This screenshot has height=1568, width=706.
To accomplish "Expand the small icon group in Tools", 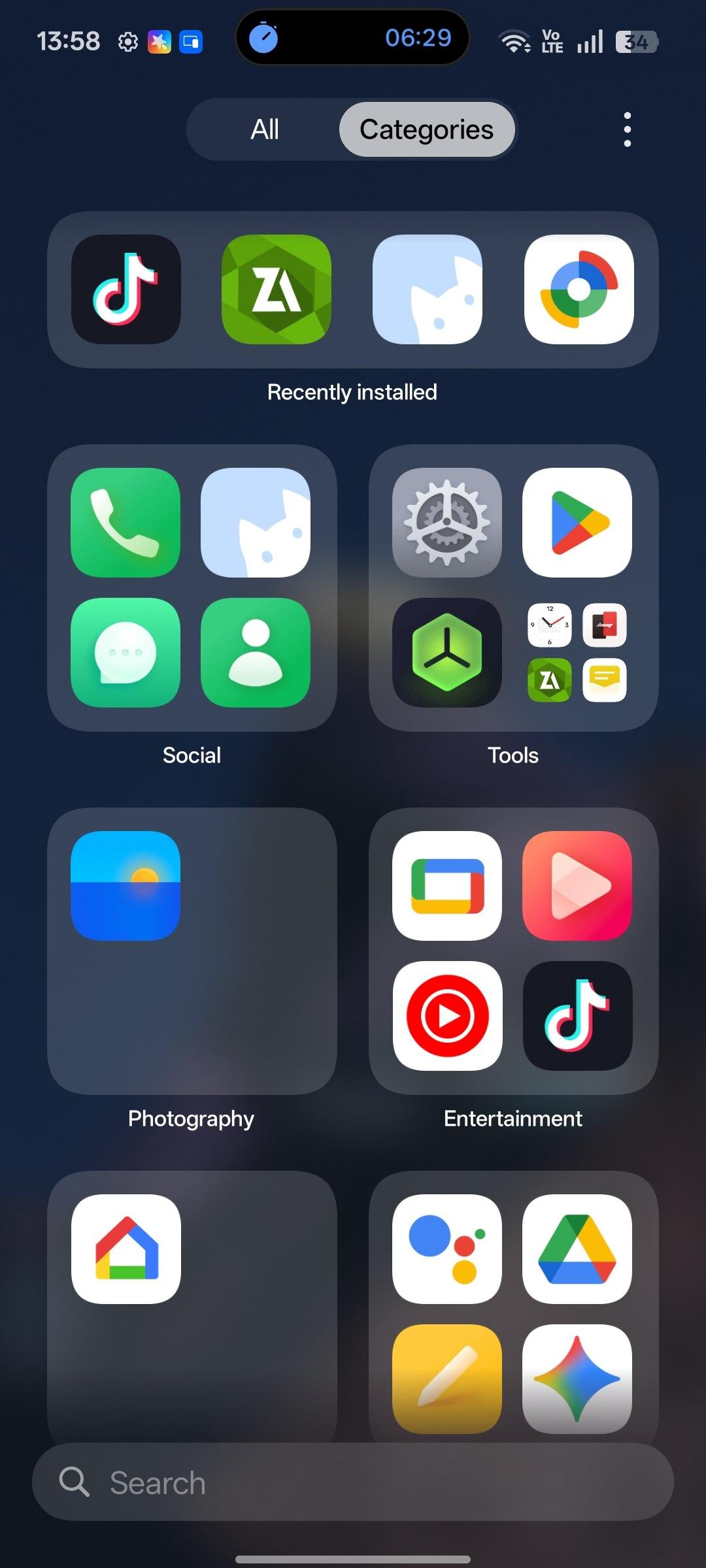I will tap(577, 652).
